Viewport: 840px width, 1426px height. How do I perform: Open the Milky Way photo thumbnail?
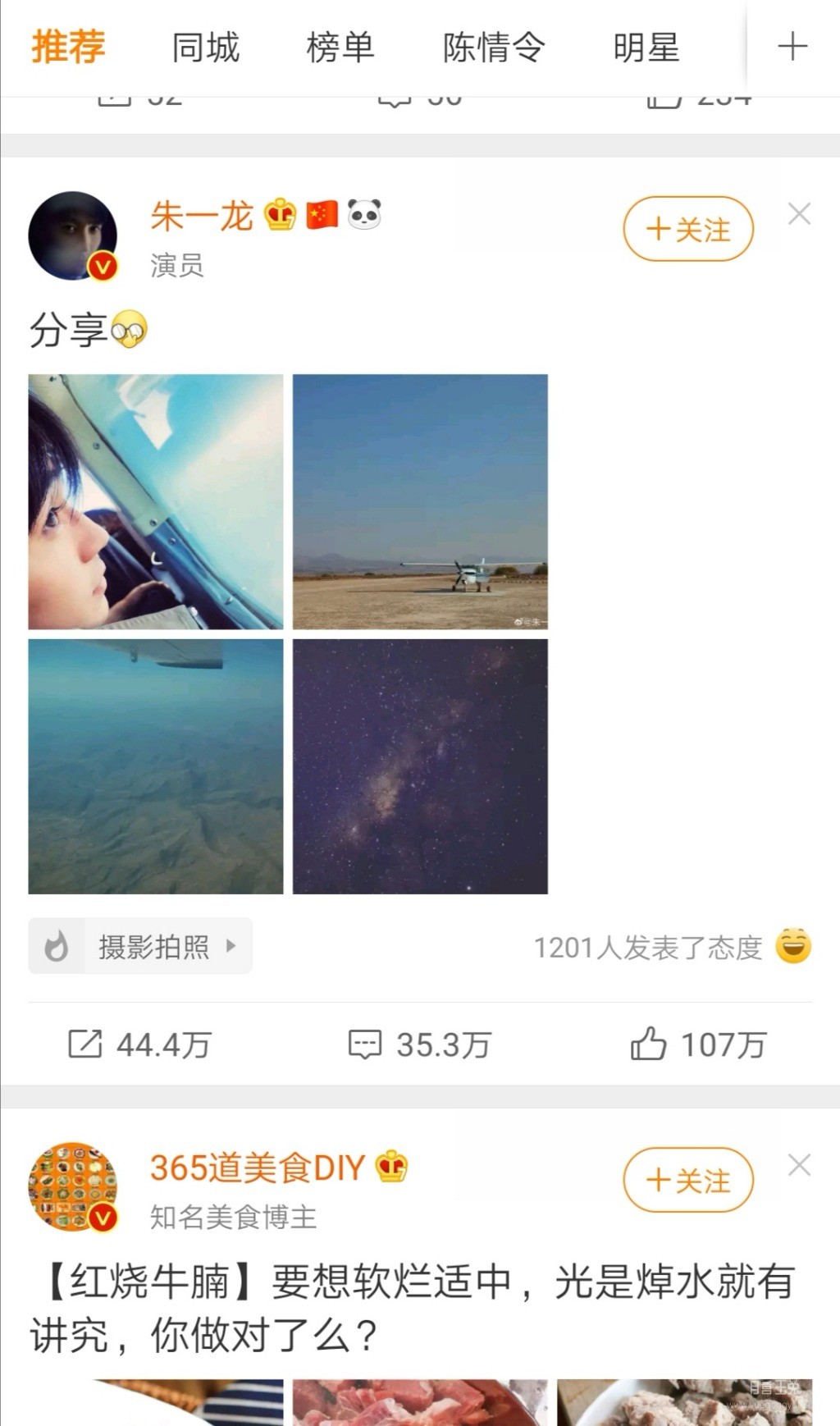click(x=420, y=767)
